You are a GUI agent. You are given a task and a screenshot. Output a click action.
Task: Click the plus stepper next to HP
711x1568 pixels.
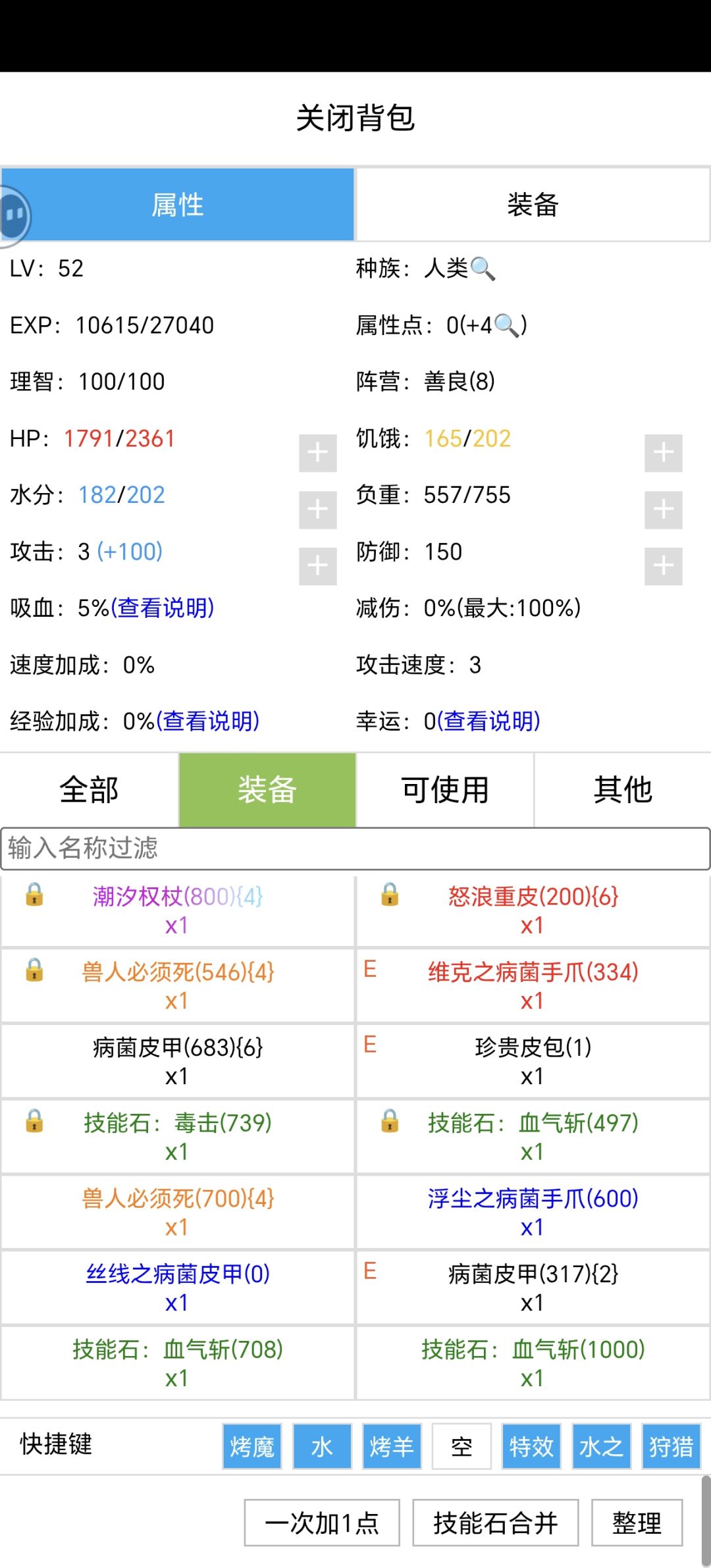point(318,452)
